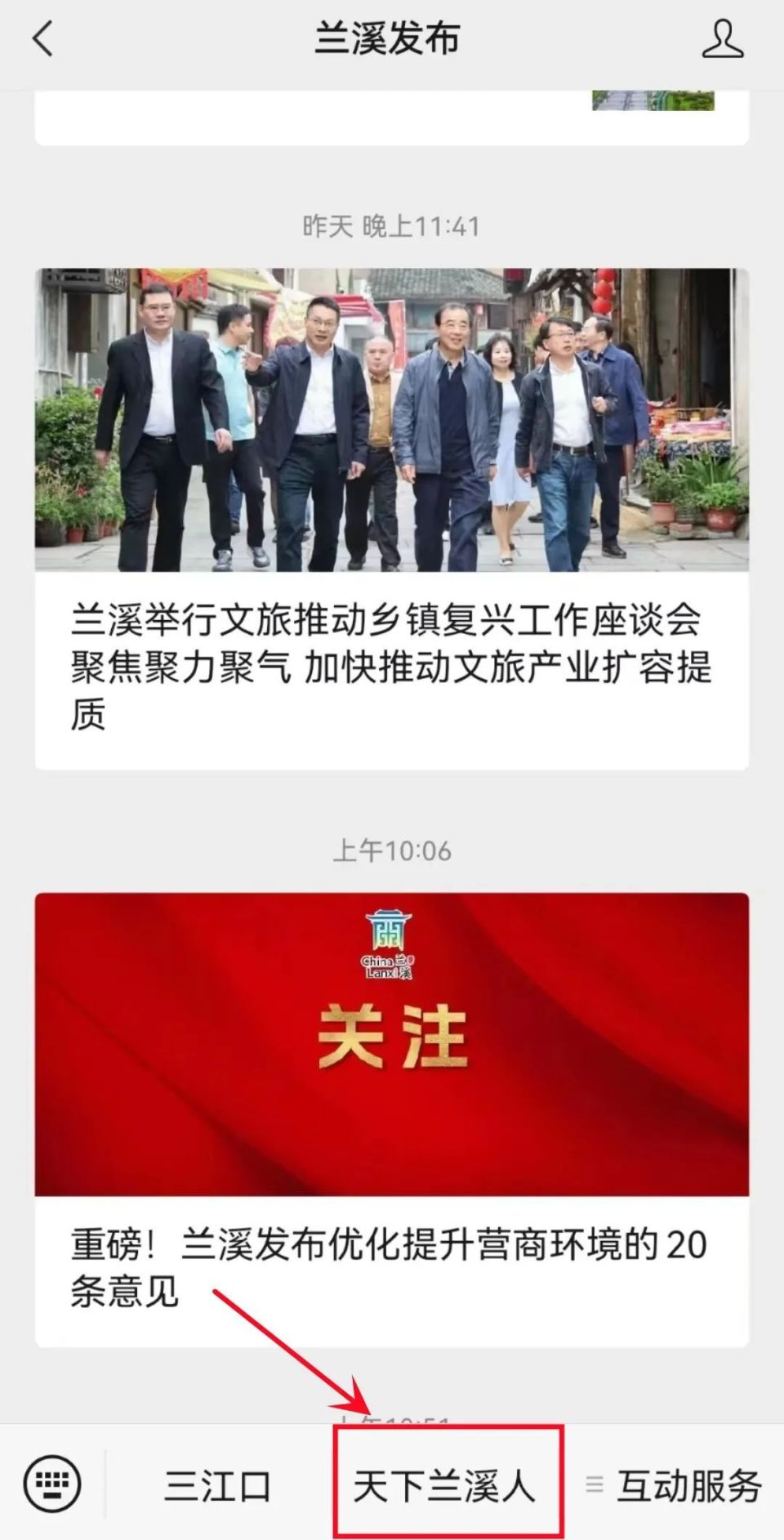This screenshot has height=1540, width=784.
Task: Select the person silhouette icon top right
Action: point(722,38)
